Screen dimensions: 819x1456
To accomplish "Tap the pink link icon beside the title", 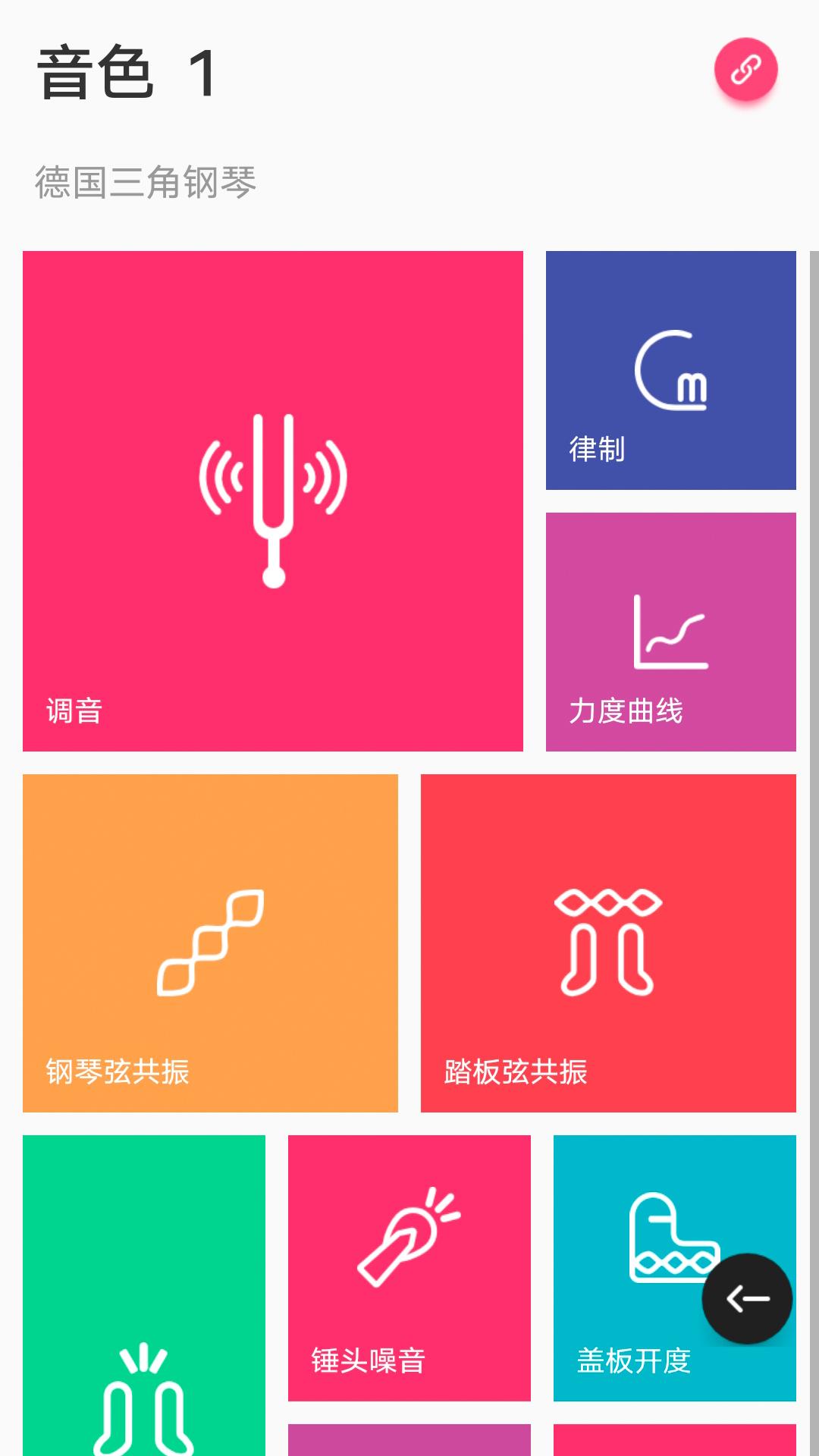I will pyautogui.click(x=746, y=68).
